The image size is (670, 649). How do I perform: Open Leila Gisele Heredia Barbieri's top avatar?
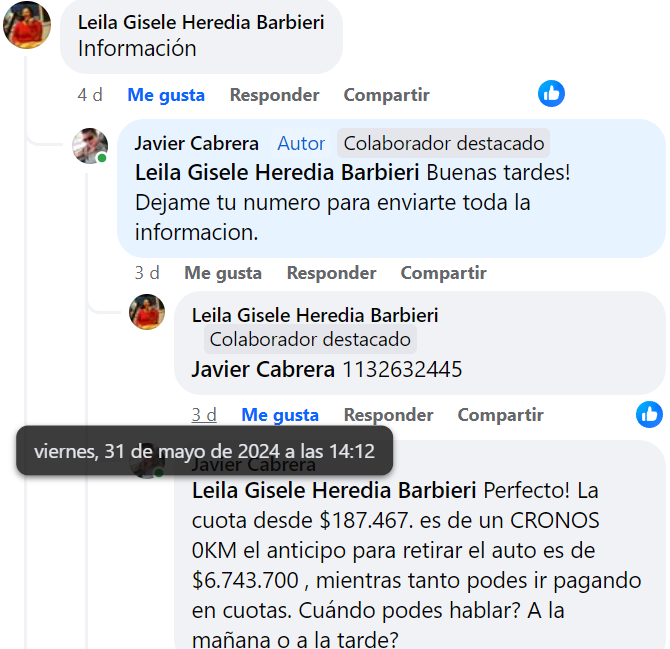click(27, 25)
